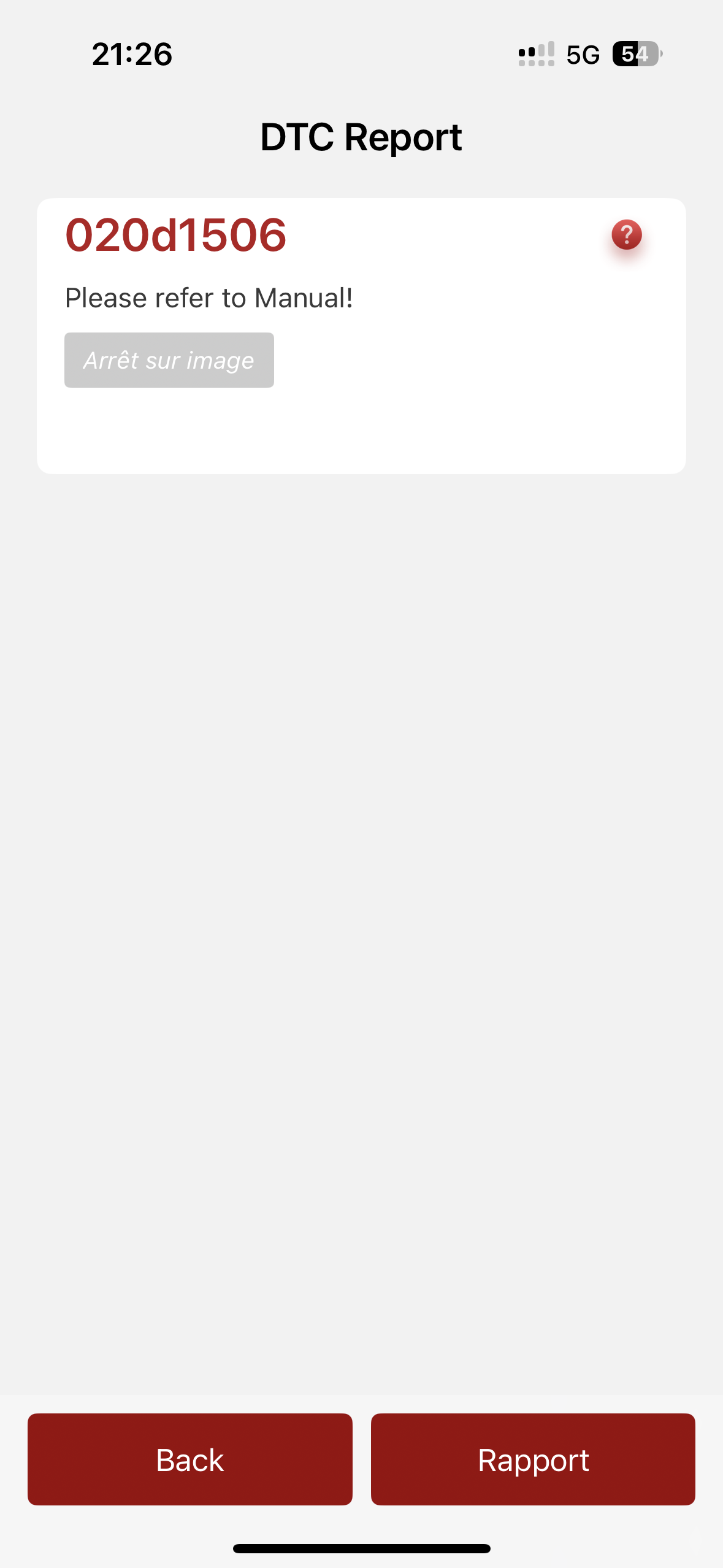Open the Rapport button
The image size is (723, 1568).
[533, 1459]
